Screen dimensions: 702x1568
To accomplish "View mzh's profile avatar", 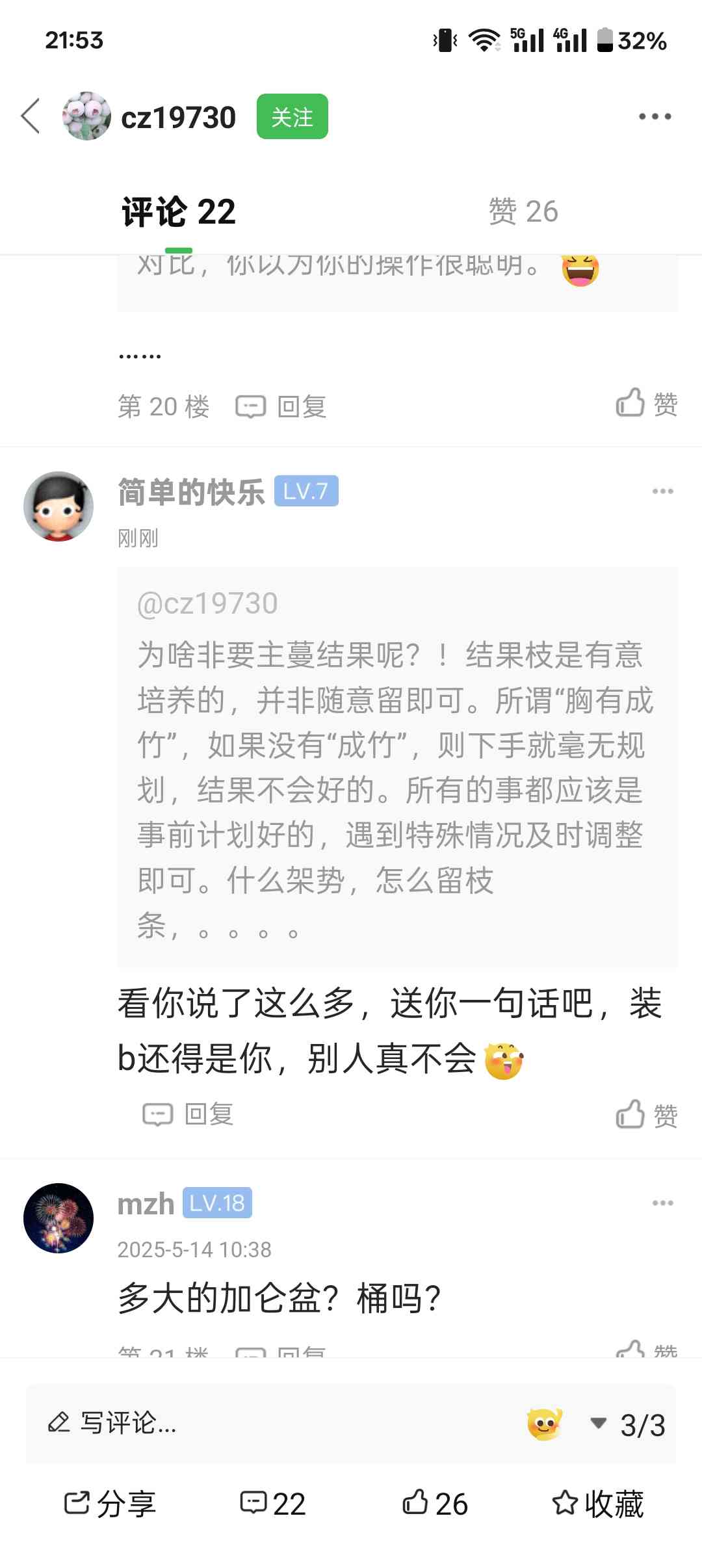I will (x=58, y=1218).
